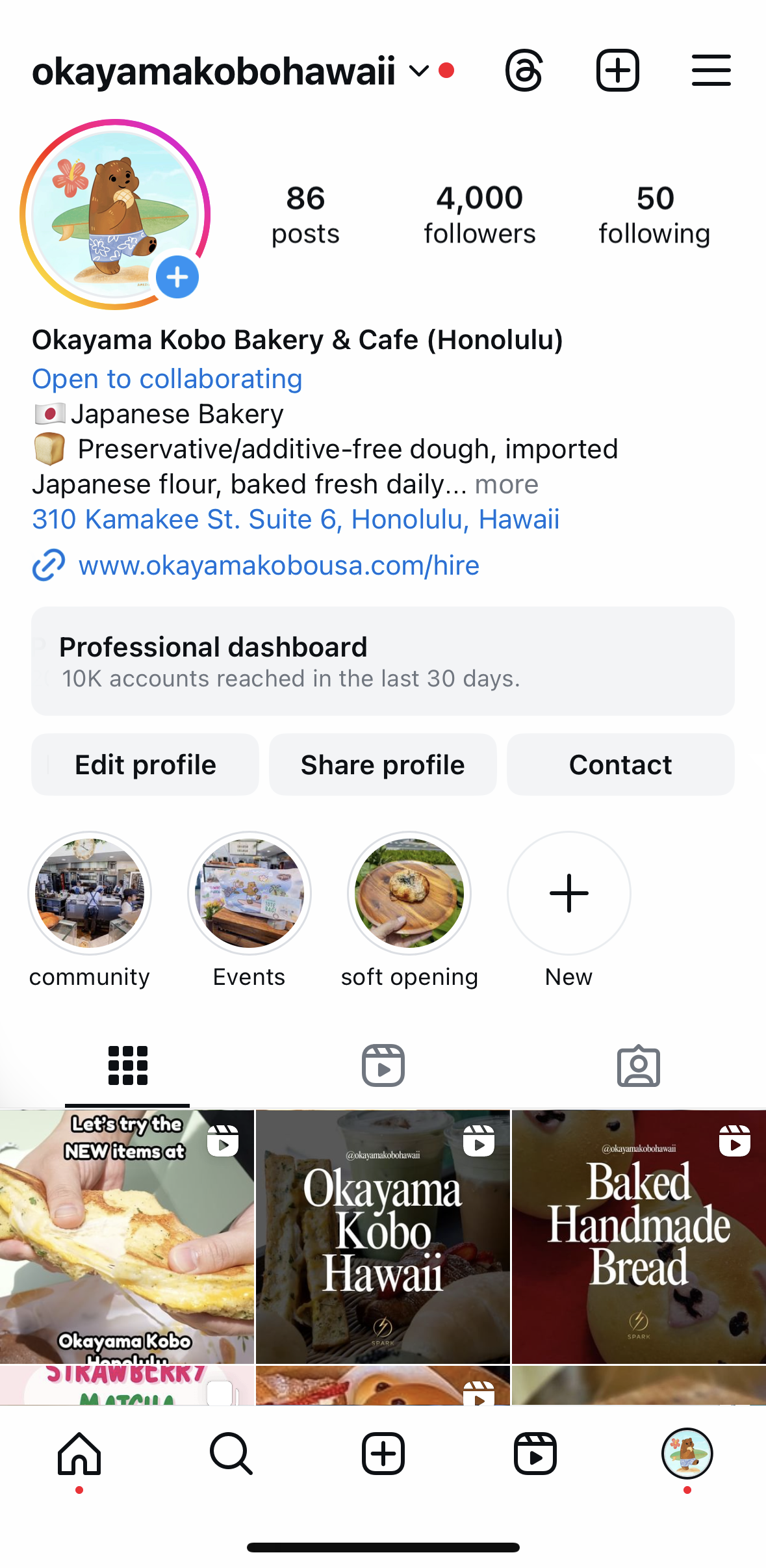This screenshot has width=766, height=1568.
Task: Open the community highlight
Action: pos(90,893)
